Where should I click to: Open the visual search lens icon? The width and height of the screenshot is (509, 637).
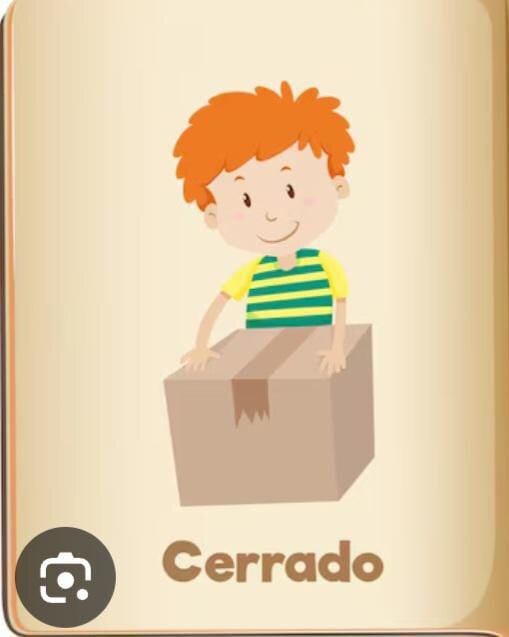click(65, 577)
